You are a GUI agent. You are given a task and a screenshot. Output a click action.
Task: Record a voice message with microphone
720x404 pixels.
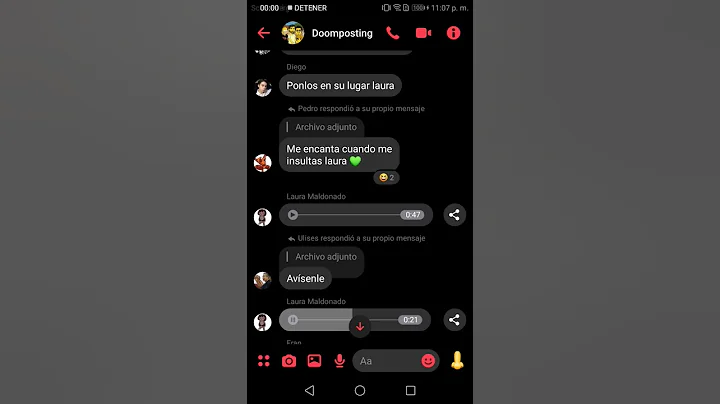tap(339, 361)
